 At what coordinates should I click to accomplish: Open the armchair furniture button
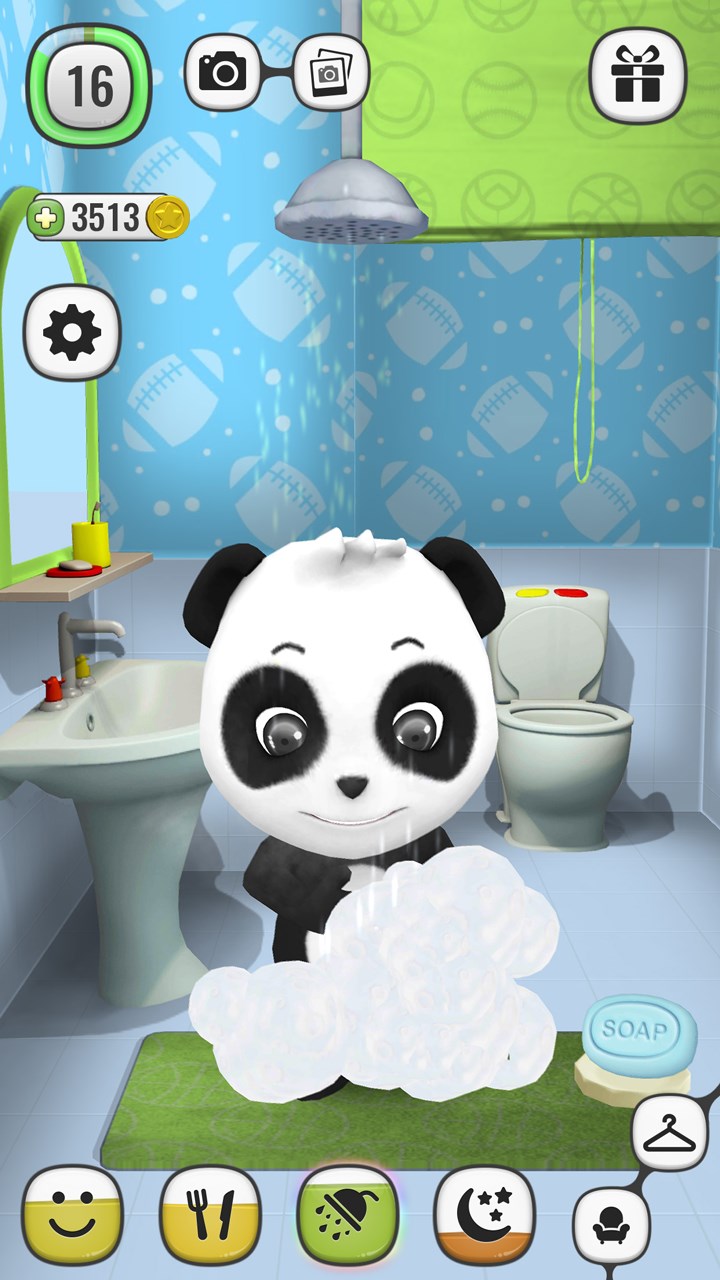[611, 1225]
